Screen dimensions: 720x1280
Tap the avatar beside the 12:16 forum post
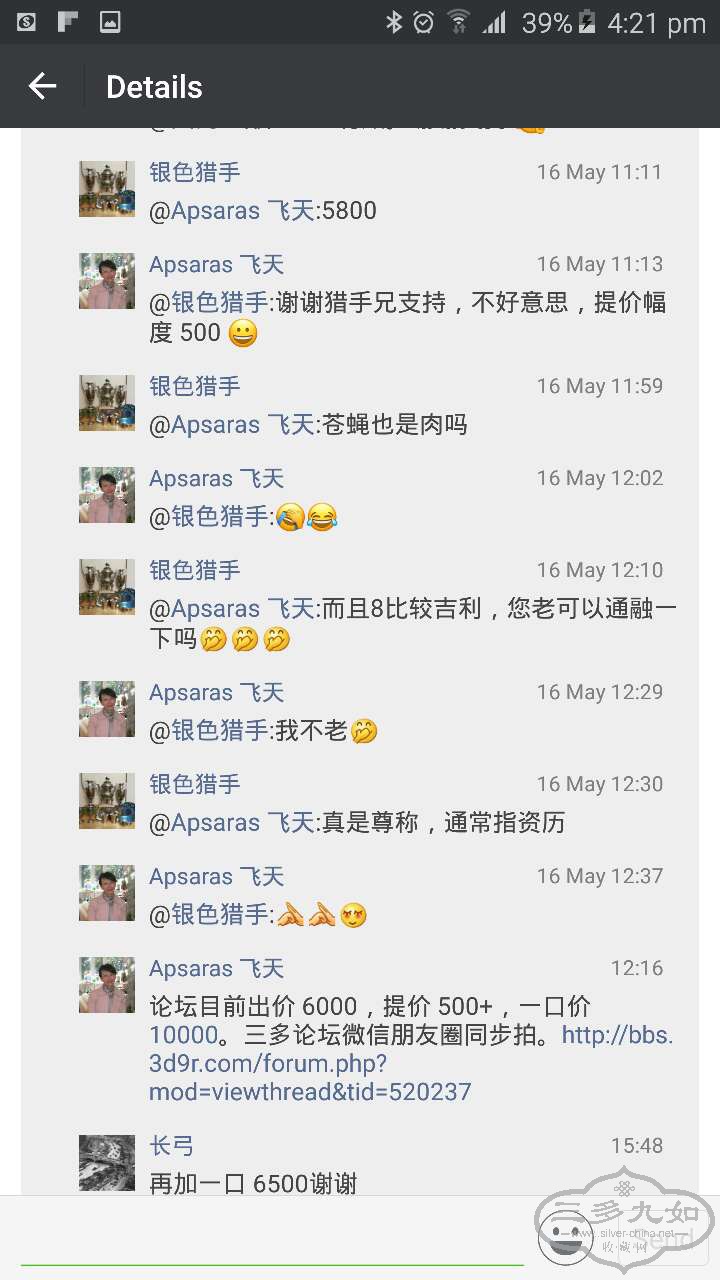pyautogui.click(x=107, y=985)
